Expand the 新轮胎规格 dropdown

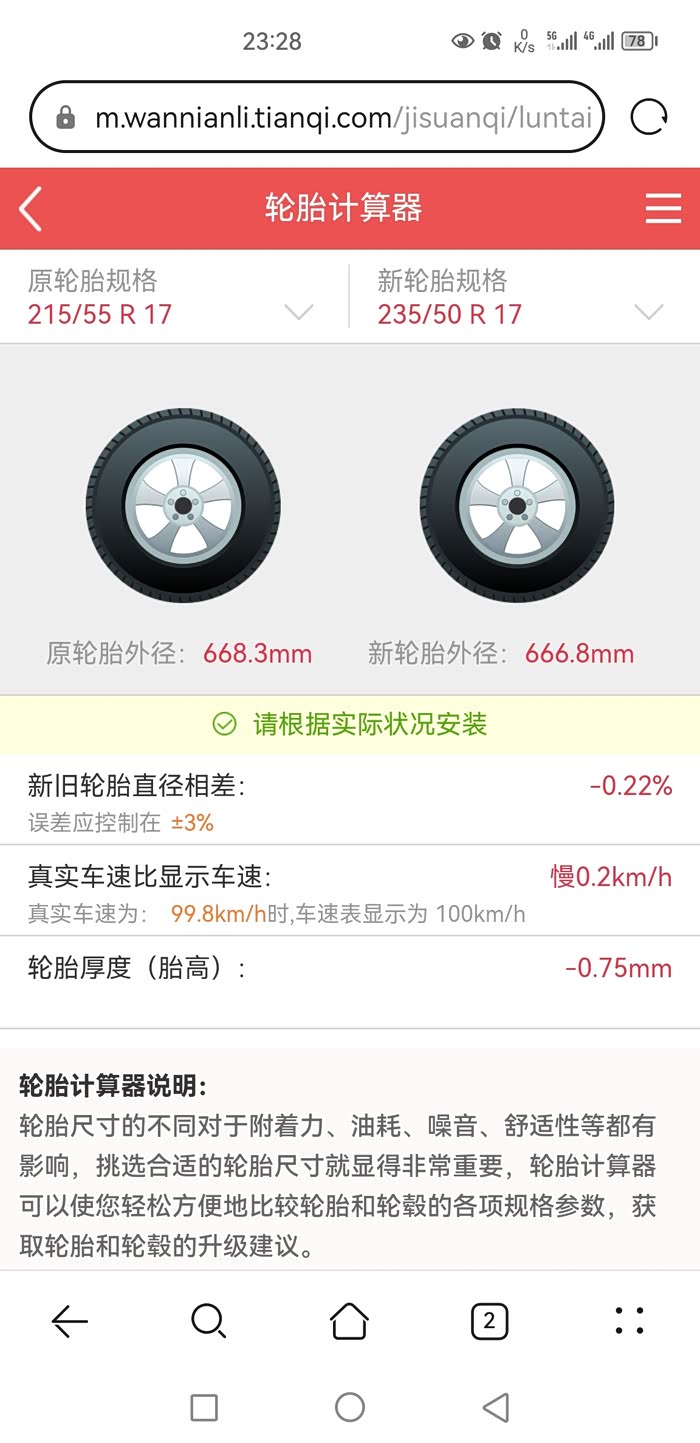tap(648, 312)
